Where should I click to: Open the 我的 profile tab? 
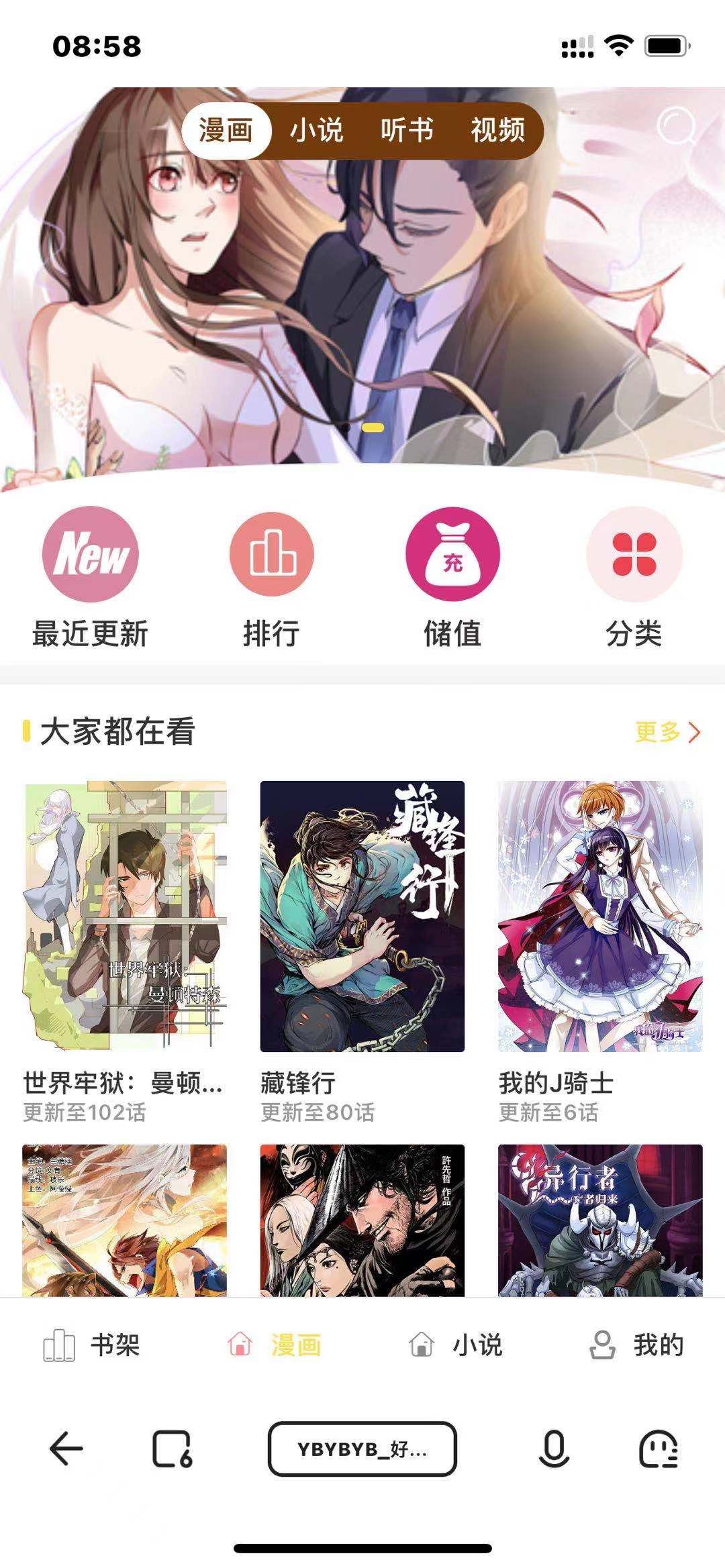point(636,1345)
